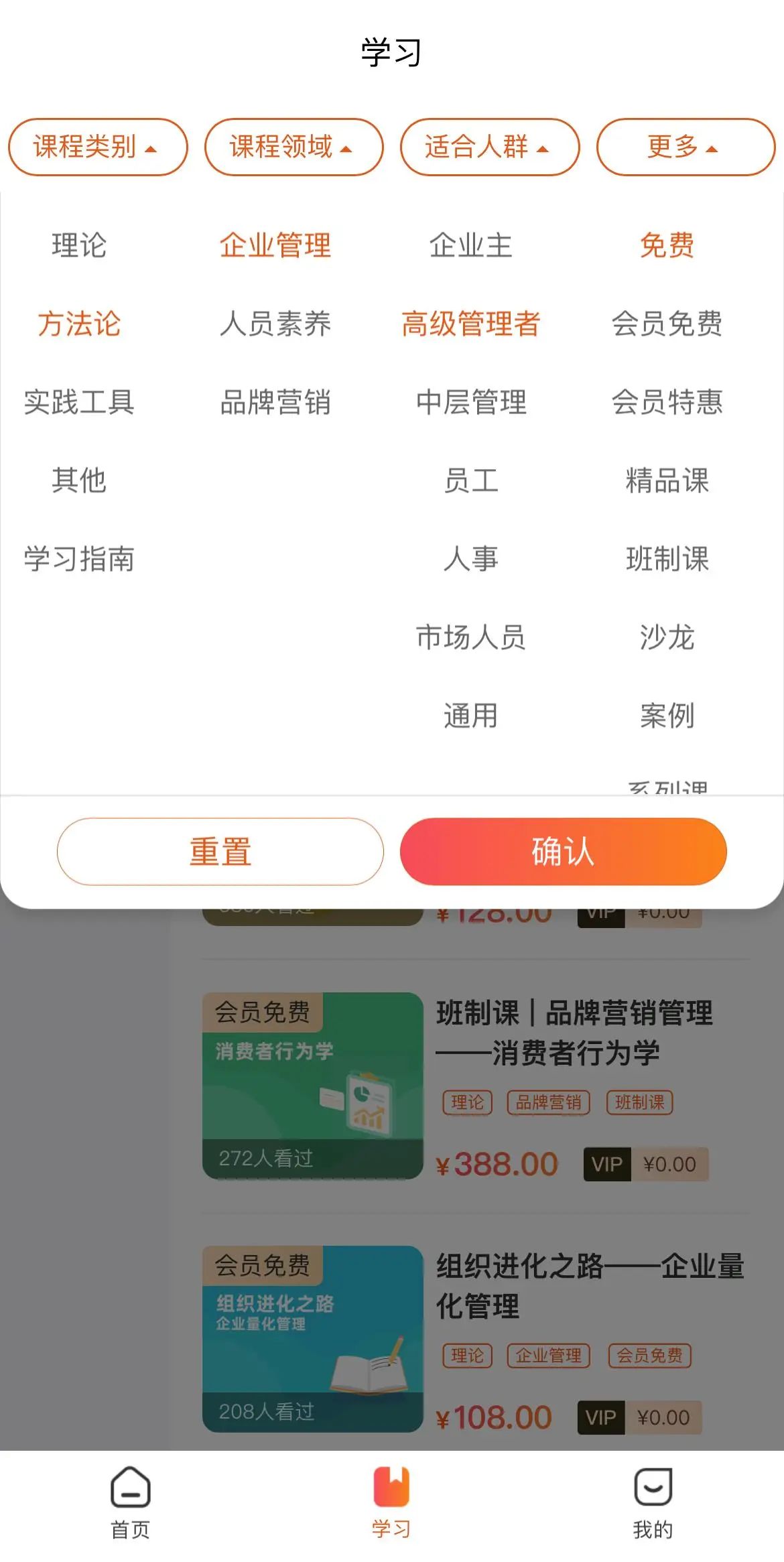The image size is (784, 1562).
Task: Select 会员特惠 filter option
Action: [x=667, y=402]
